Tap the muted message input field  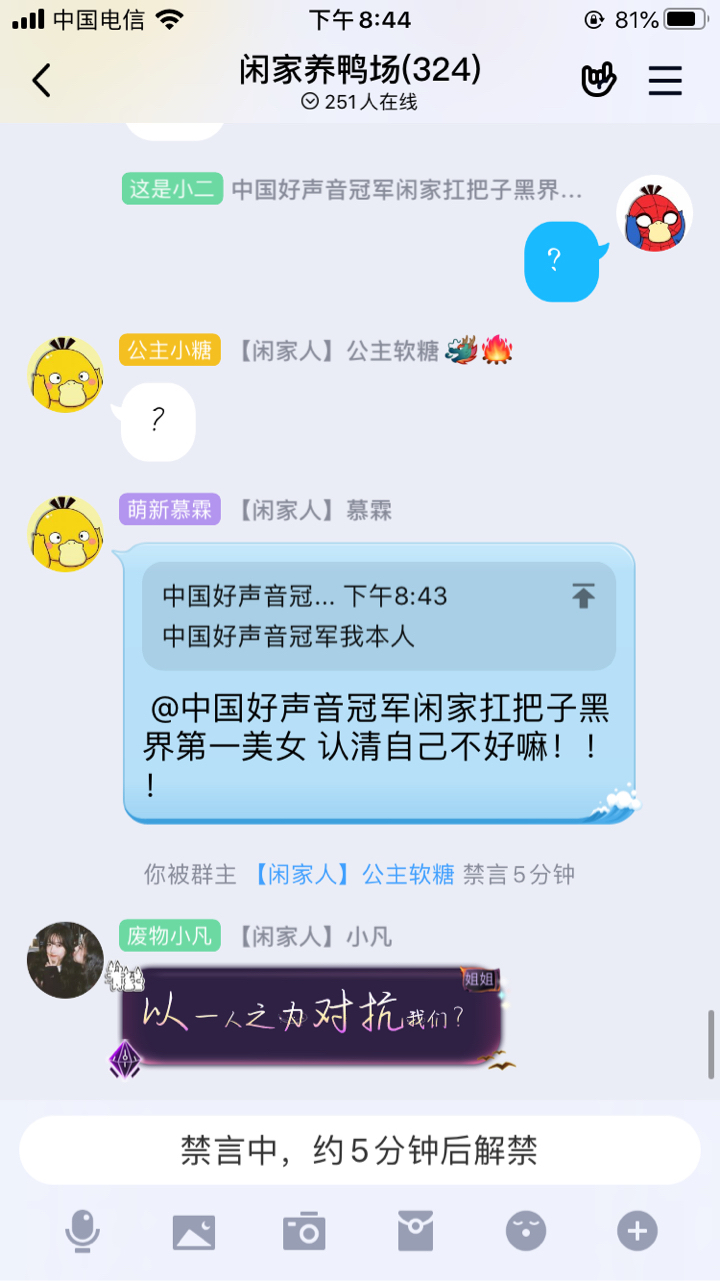click(360, 1150)
